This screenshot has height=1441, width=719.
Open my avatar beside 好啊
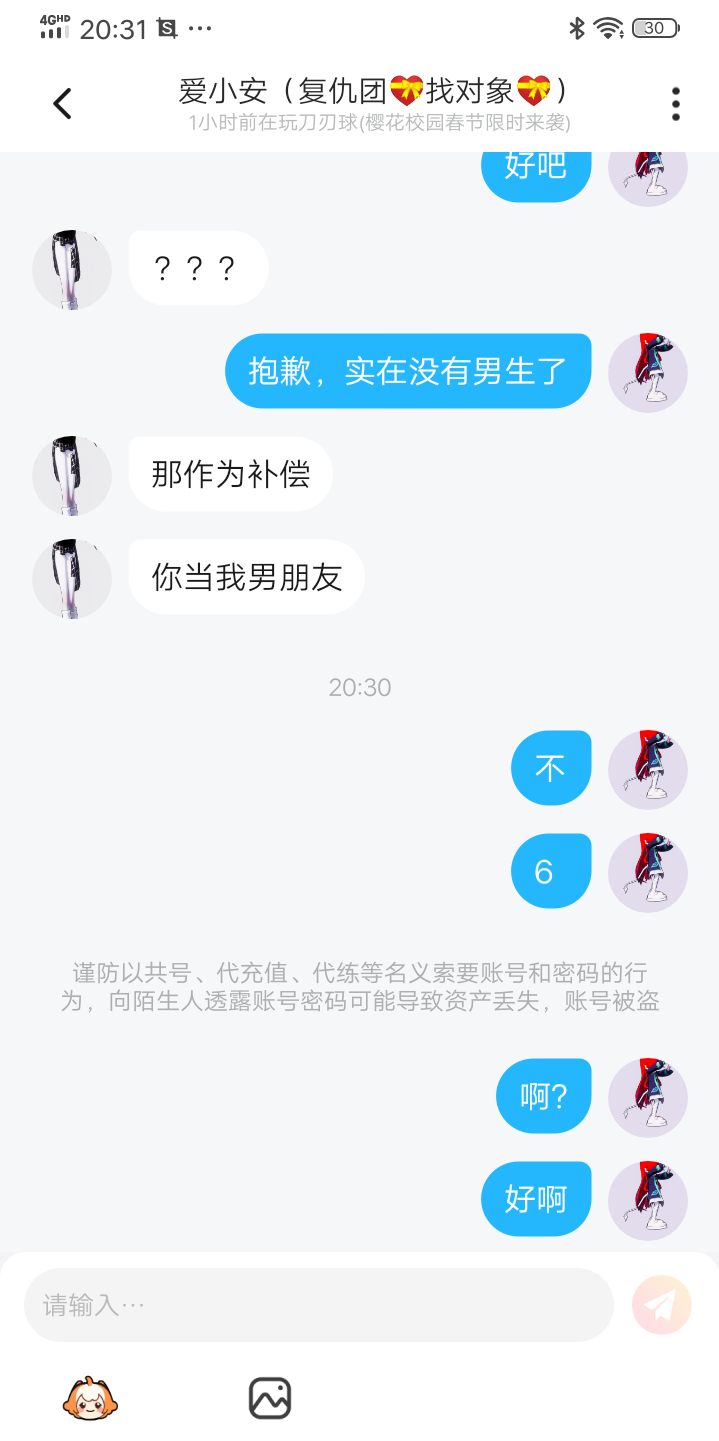click(648, 1199)
